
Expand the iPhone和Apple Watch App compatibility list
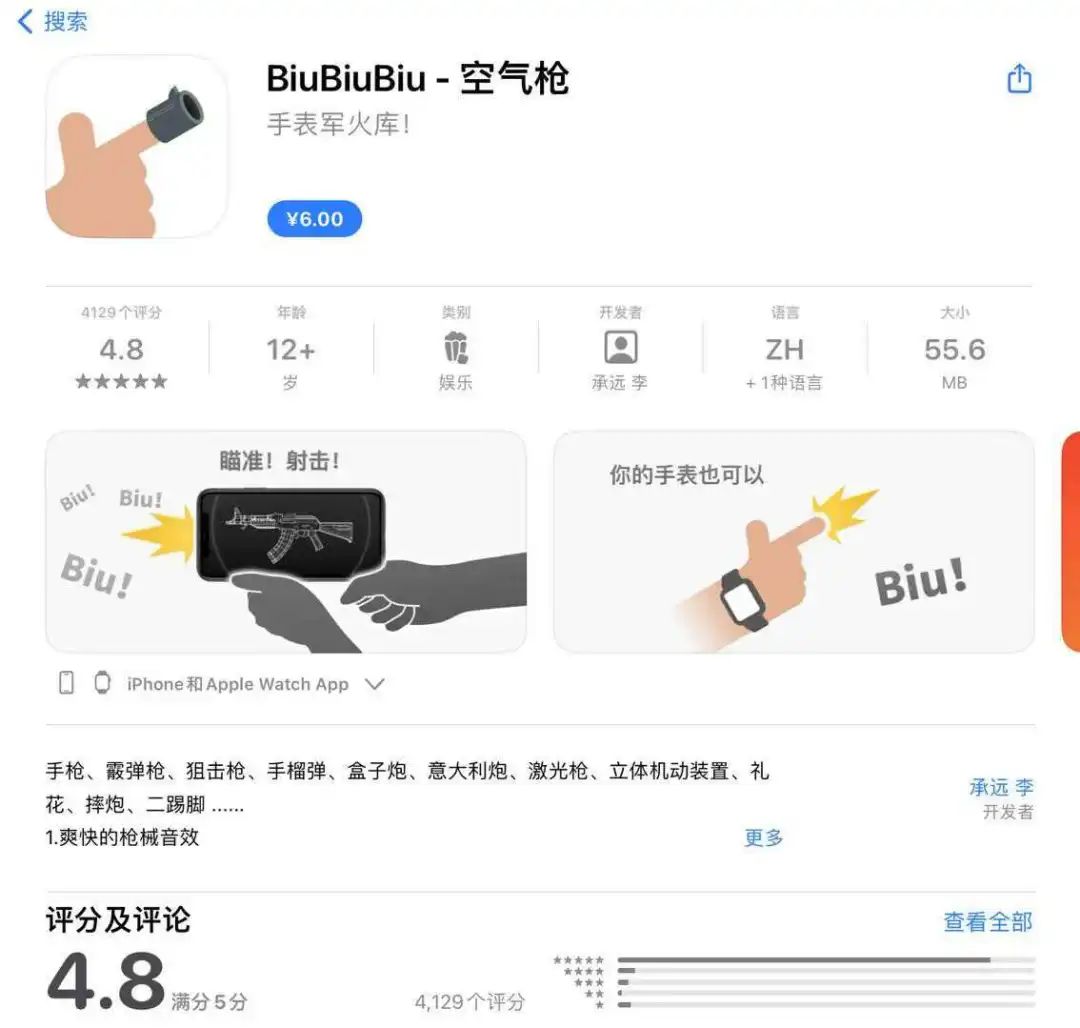click(x=374, y=684)
